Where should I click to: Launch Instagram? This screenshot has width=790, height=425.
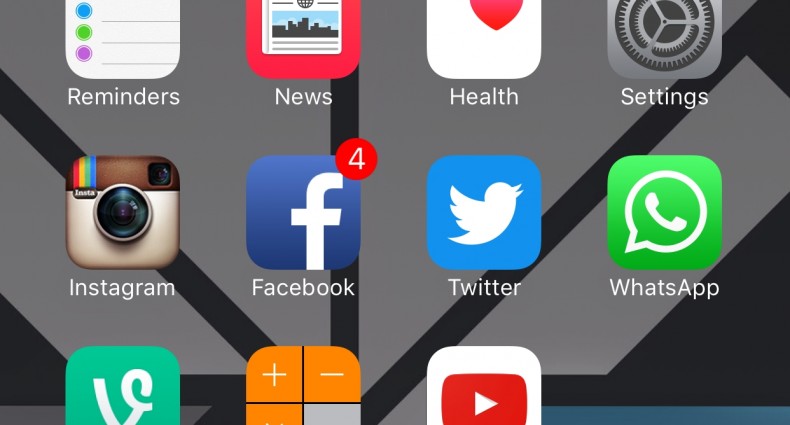(123, 212)
